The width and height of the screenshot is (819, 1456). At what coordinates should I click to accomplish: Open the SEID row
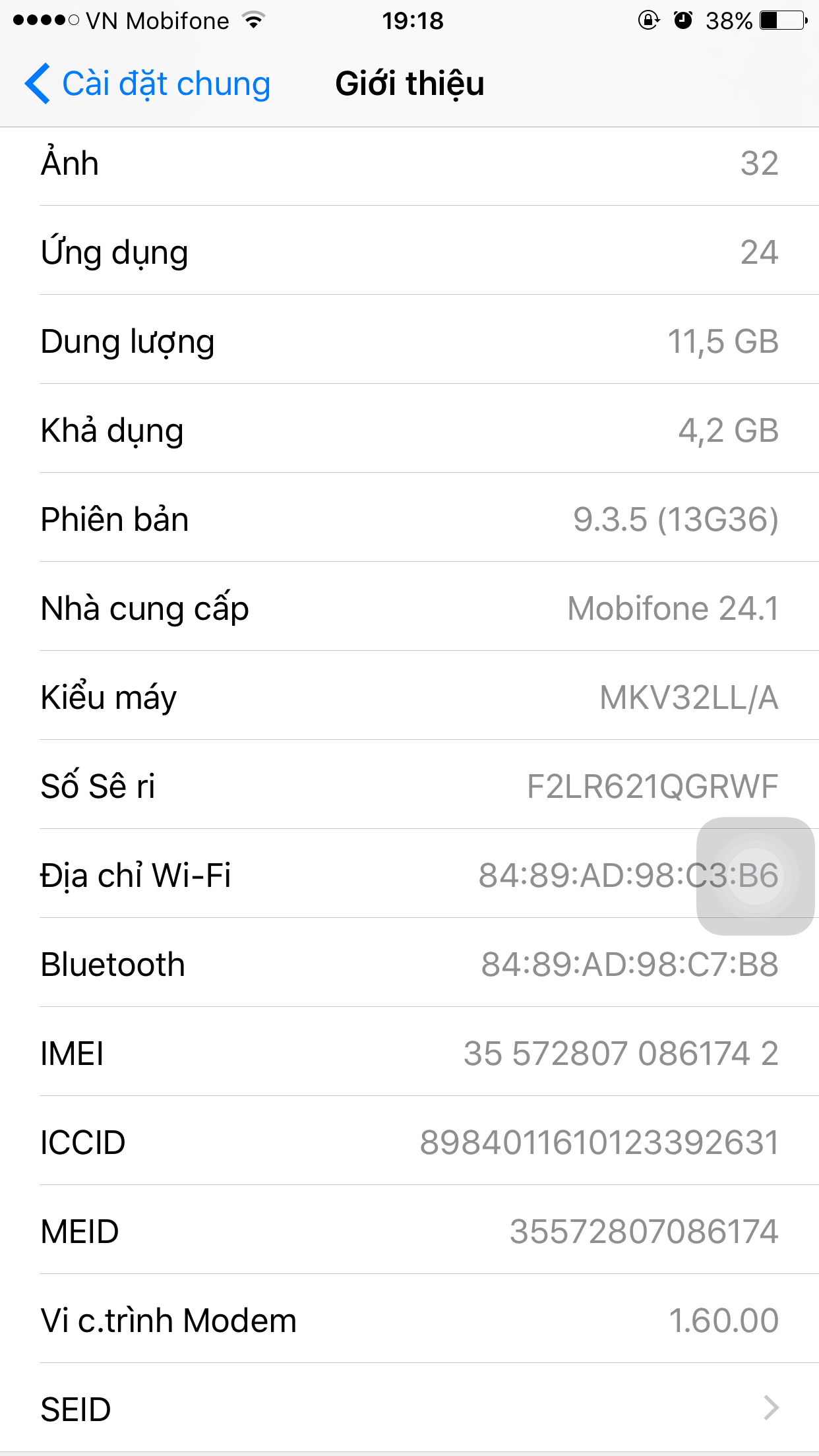(x=409, y=1409)
